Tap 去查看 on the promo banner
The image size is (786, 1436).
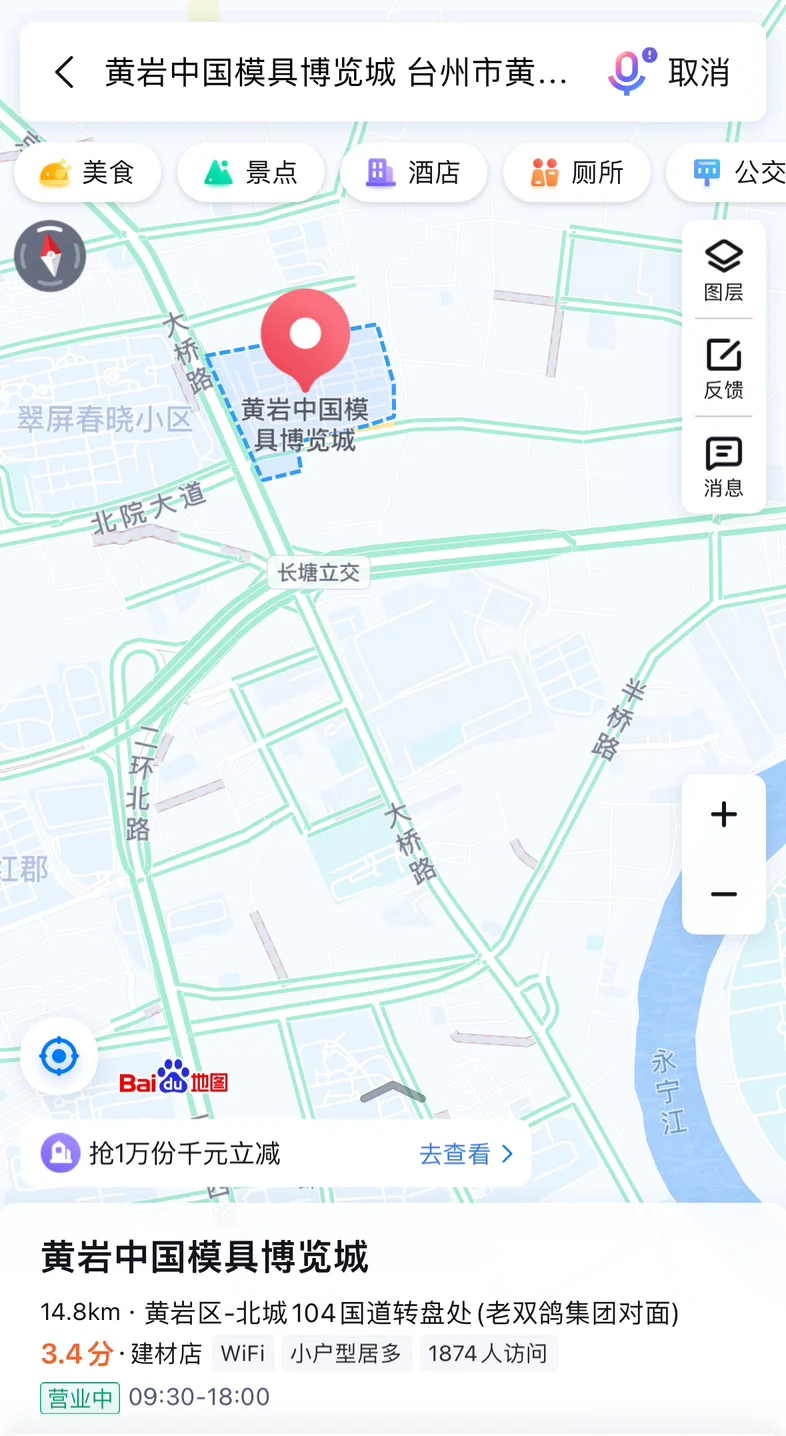(x=466, y=1154)
